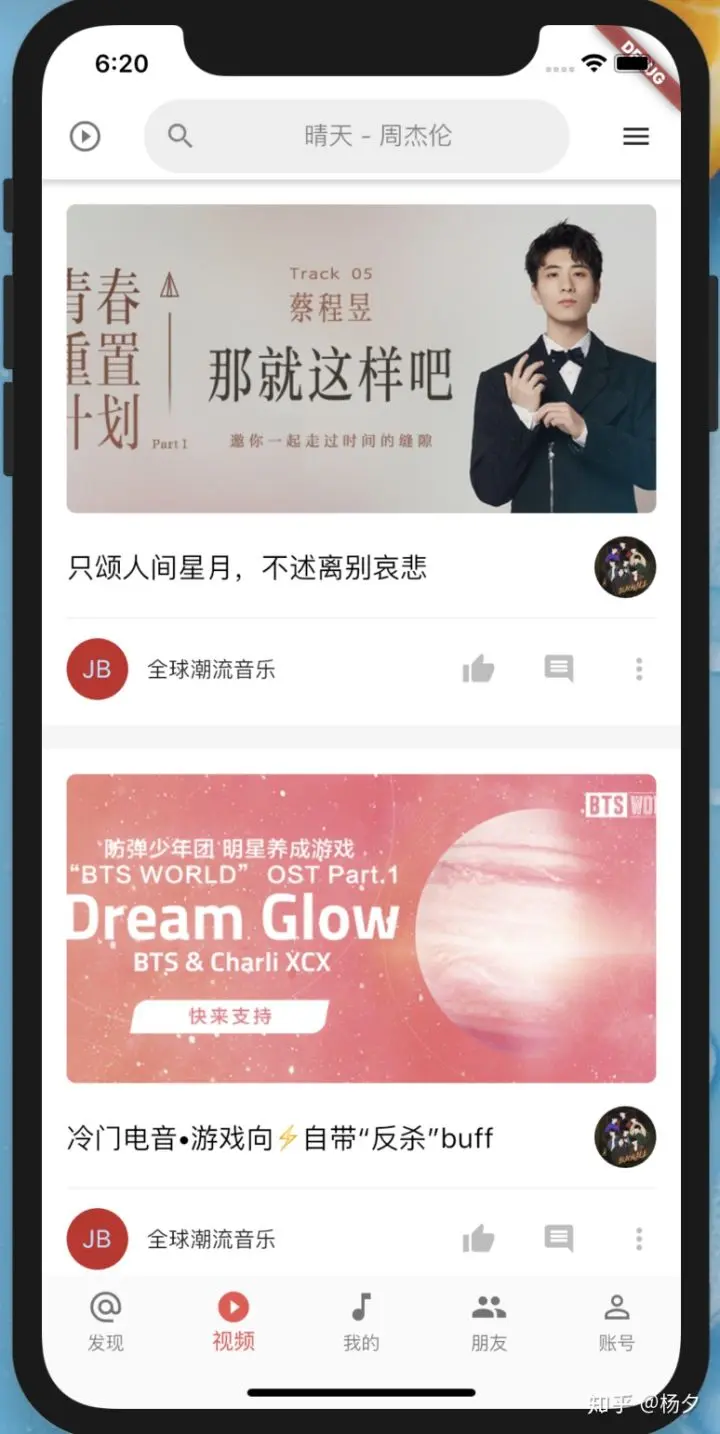
Task: Open the 那就这样吧 video banner
Action: point(361,359)
